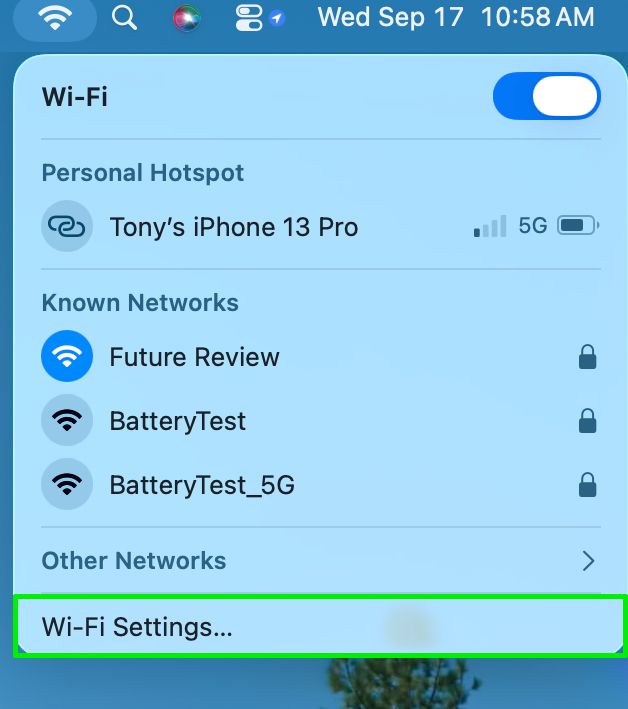Close the Wi-Fi menu via its menu bar icon

(x=56, y=17)
